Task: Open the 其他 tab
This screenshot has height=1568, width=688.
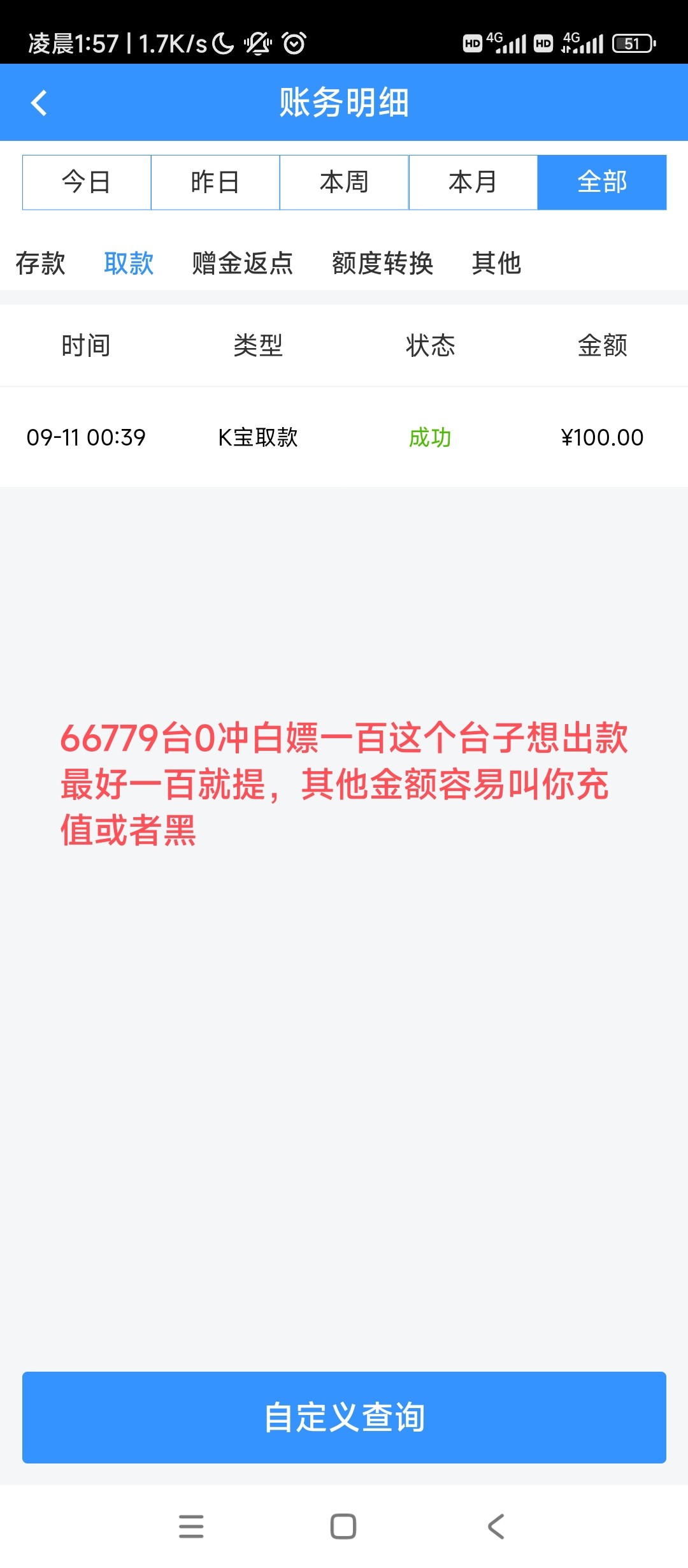Action: [496, 263]
